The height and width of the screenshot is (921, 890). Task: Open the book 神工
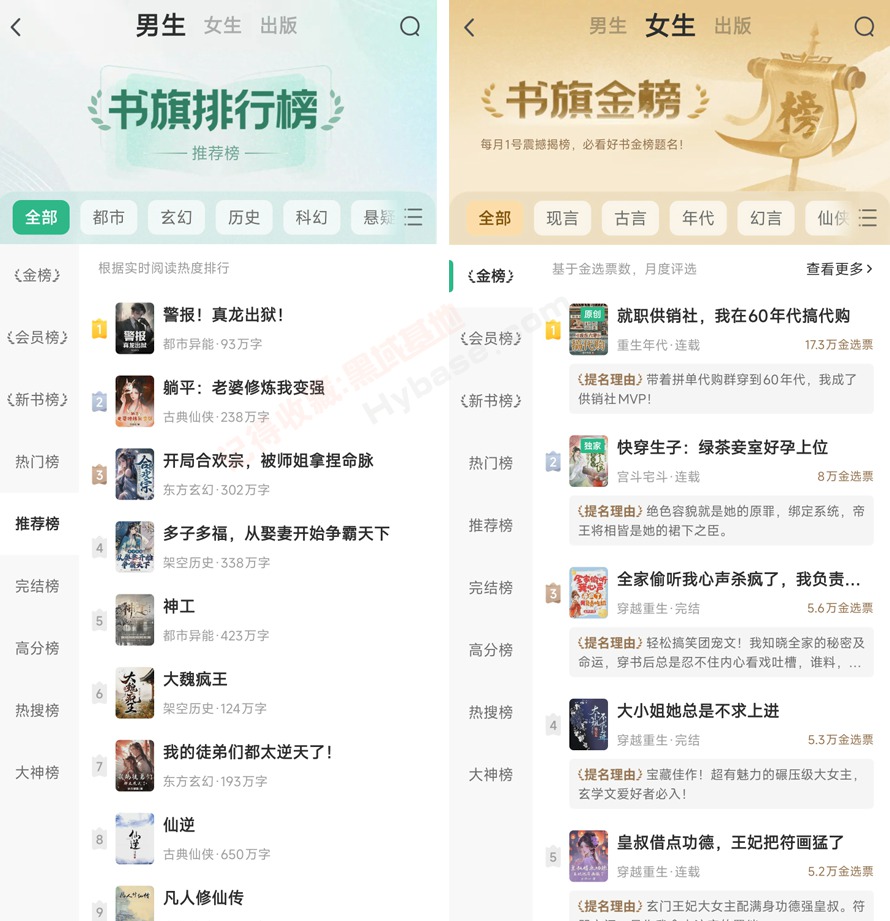[x=180, y=607]
